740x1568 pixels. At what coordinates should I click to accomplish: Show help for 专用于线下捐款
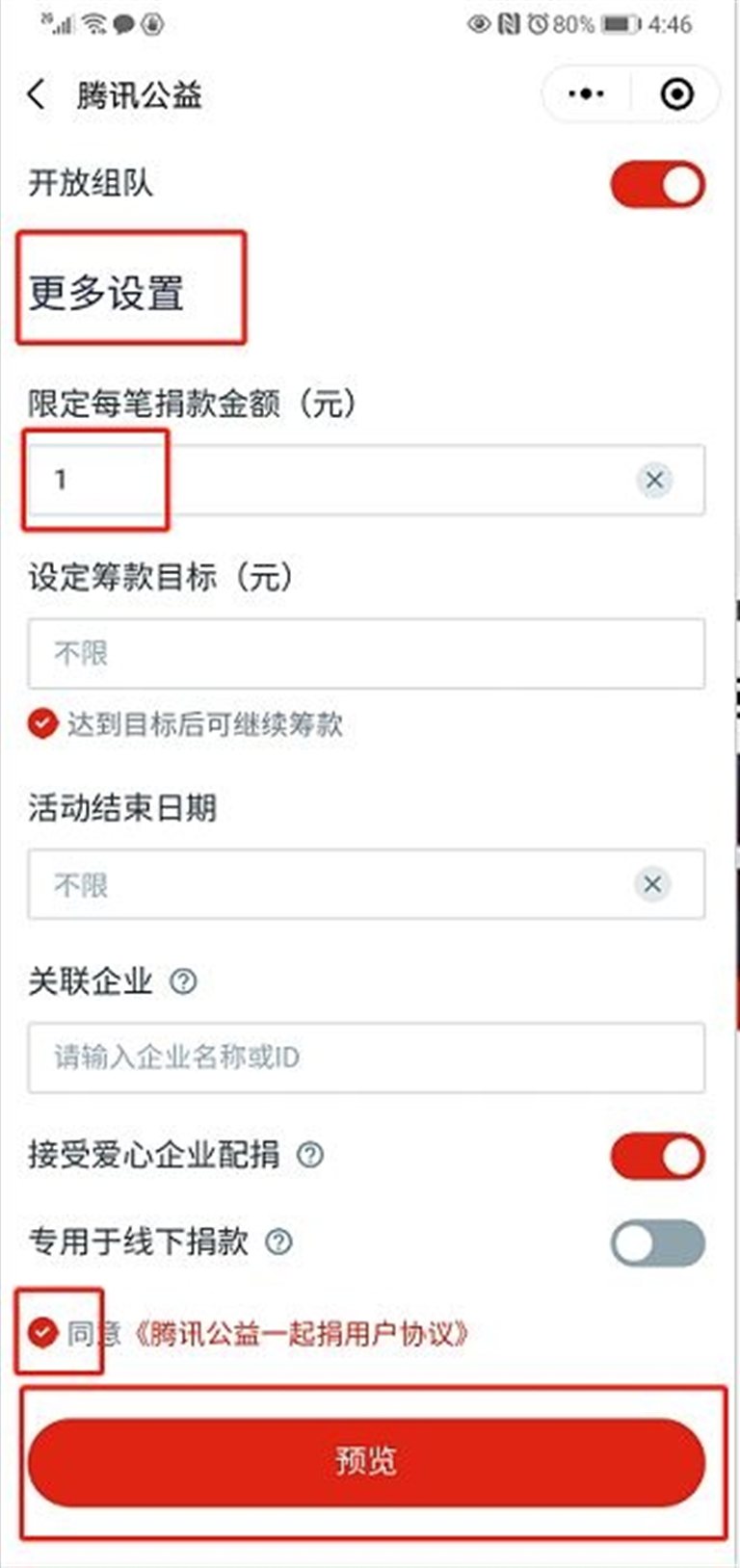click(278, 1241)
